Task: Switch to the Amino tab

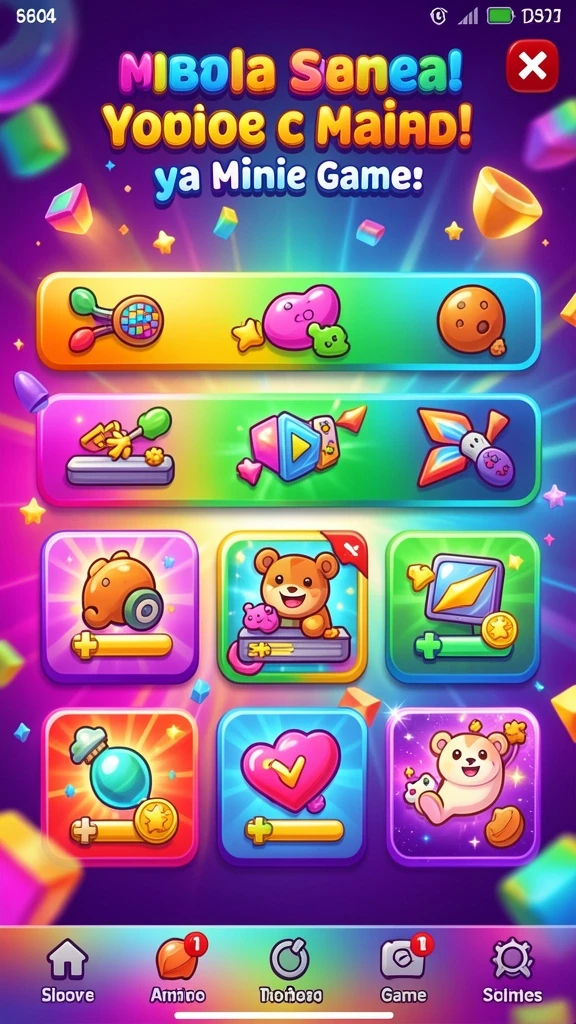Action: point(178,970)
